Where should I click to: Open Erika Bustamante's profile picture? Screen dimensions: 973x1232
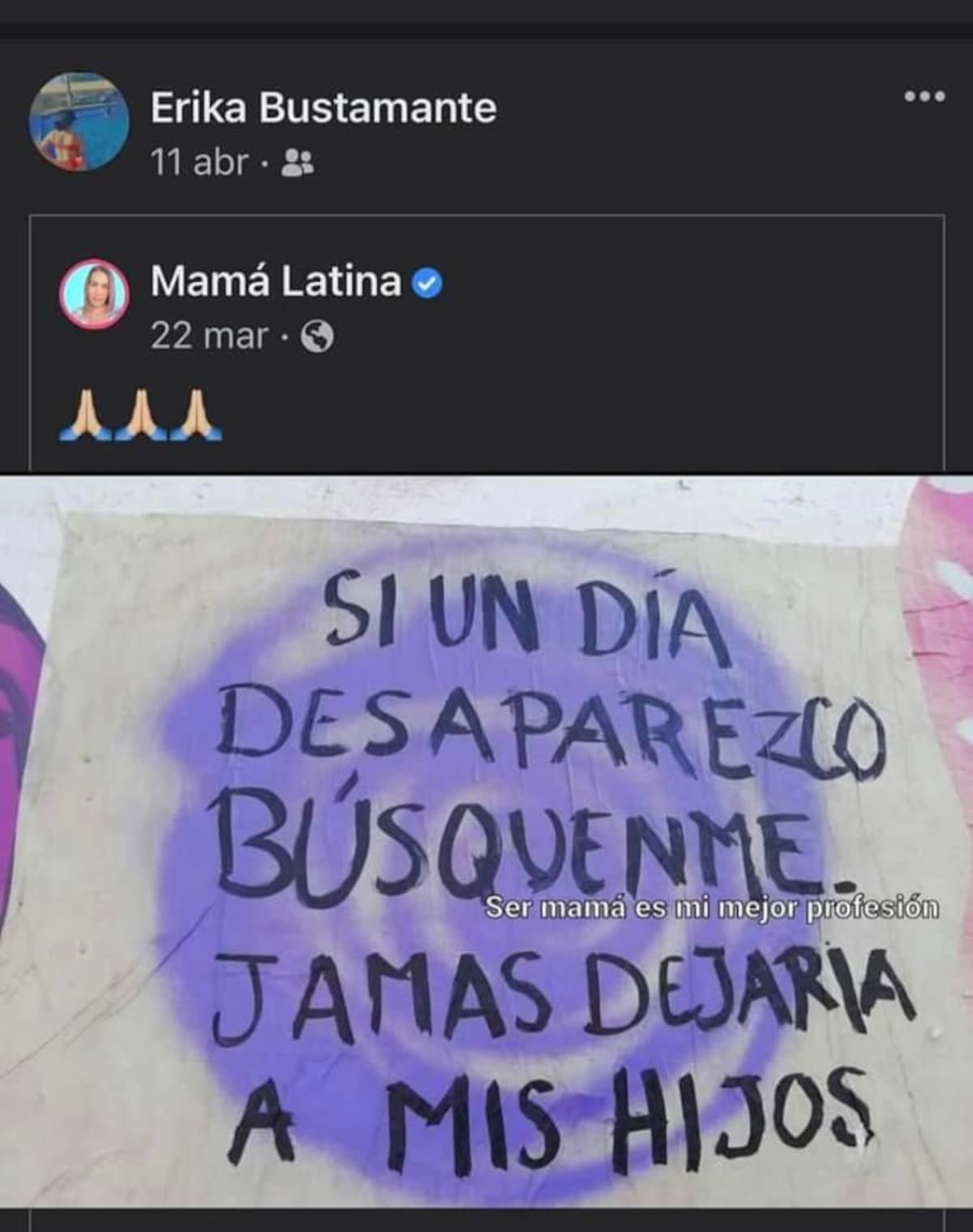tap(79, 122)
